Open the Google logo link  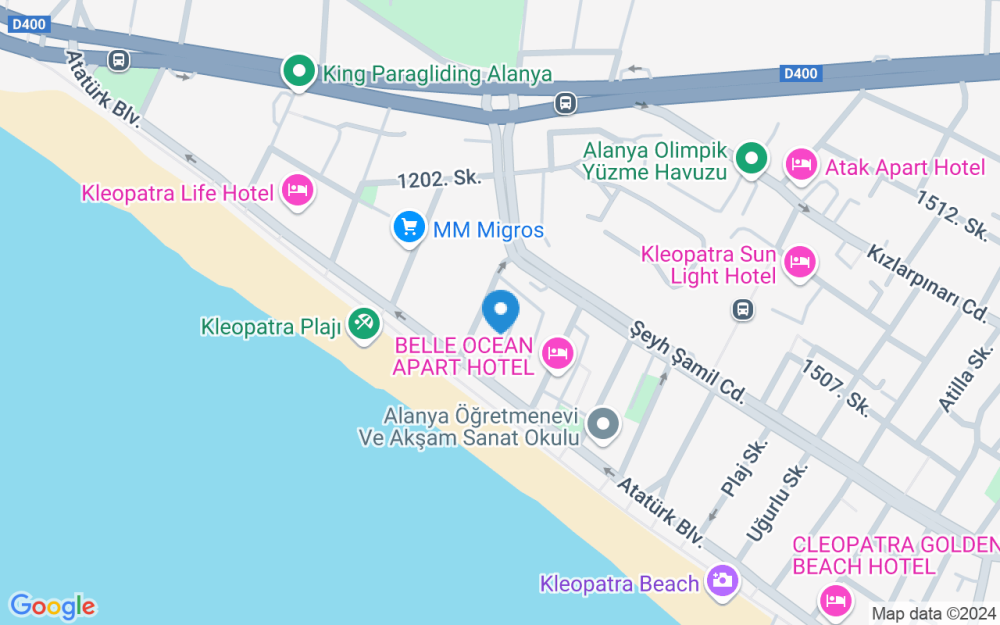[x=52, y=606]
